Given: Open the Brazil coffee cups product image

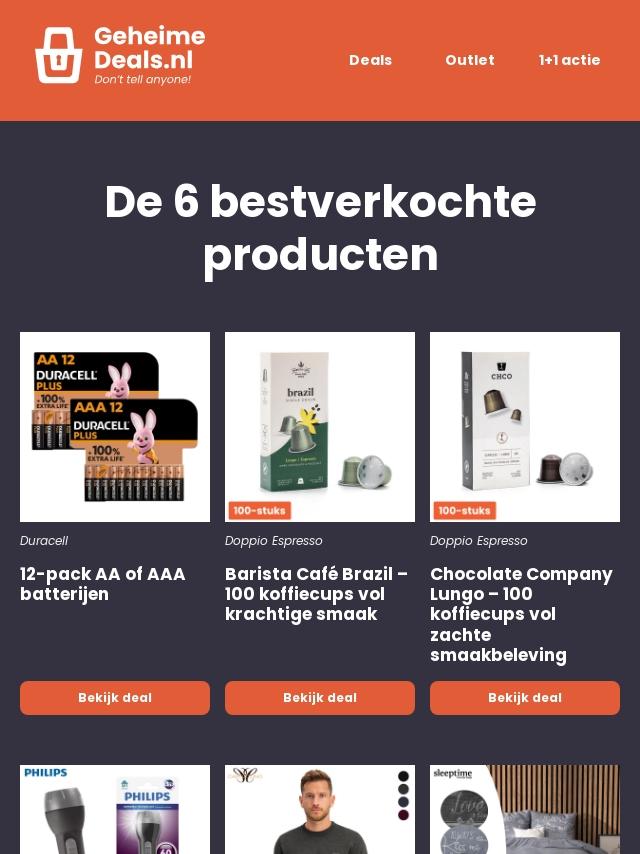Looking at the screenshot, I should (x=320, y=427).
